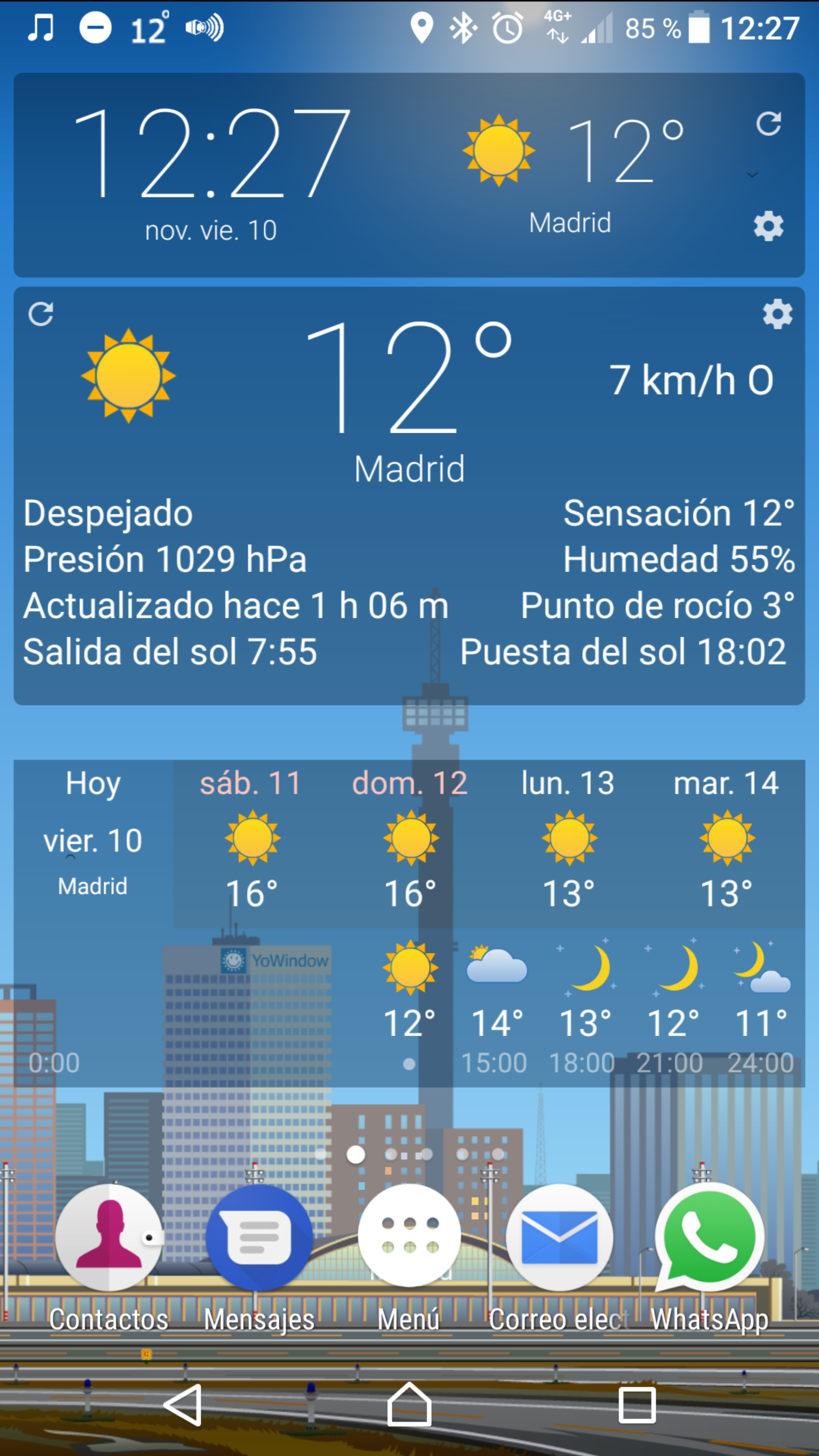The height and width of the screenshot is (1456, 819).
Task: Go back with the system back button
Action: [x=183, y=1405]
